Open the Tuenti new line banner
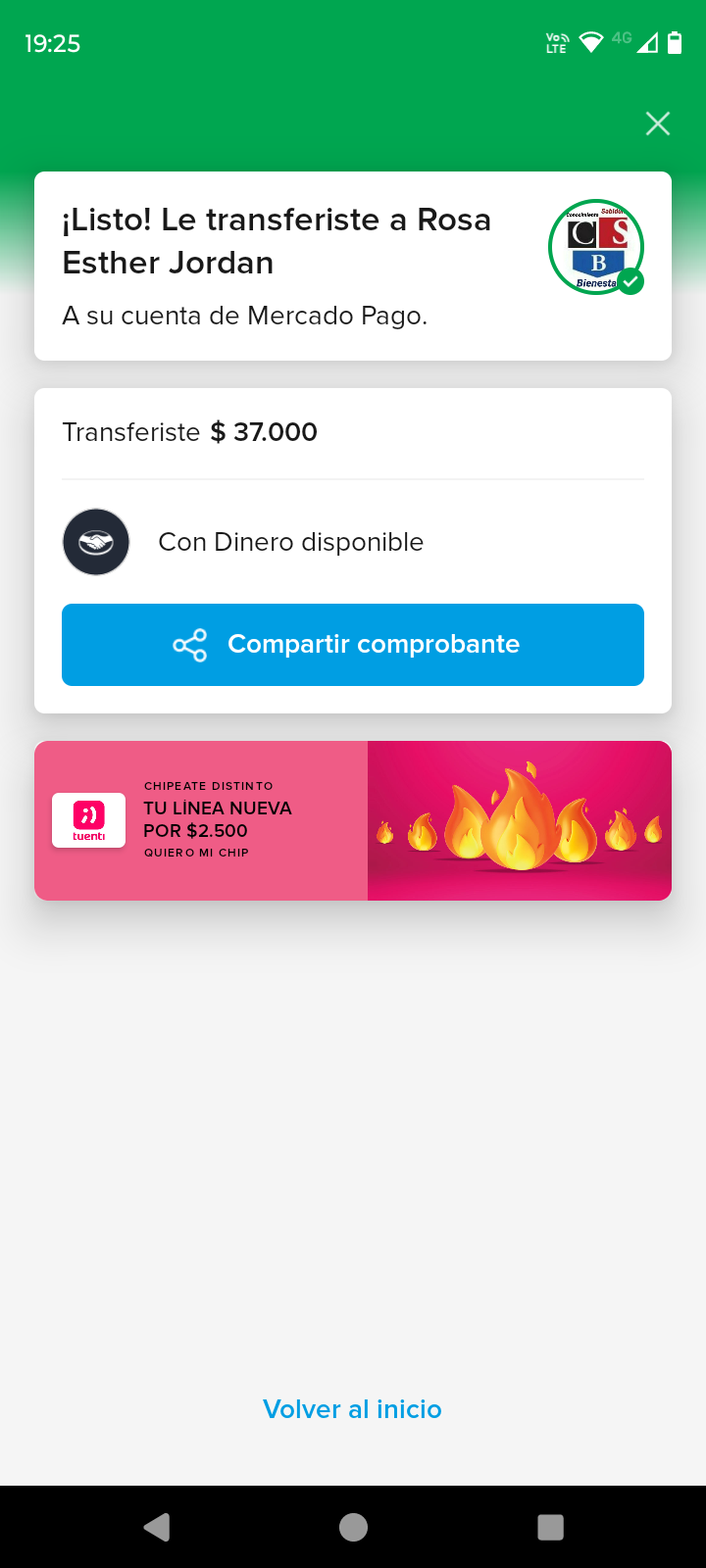The width and height of the screenshot is (706, 1568). click(353, 820)
